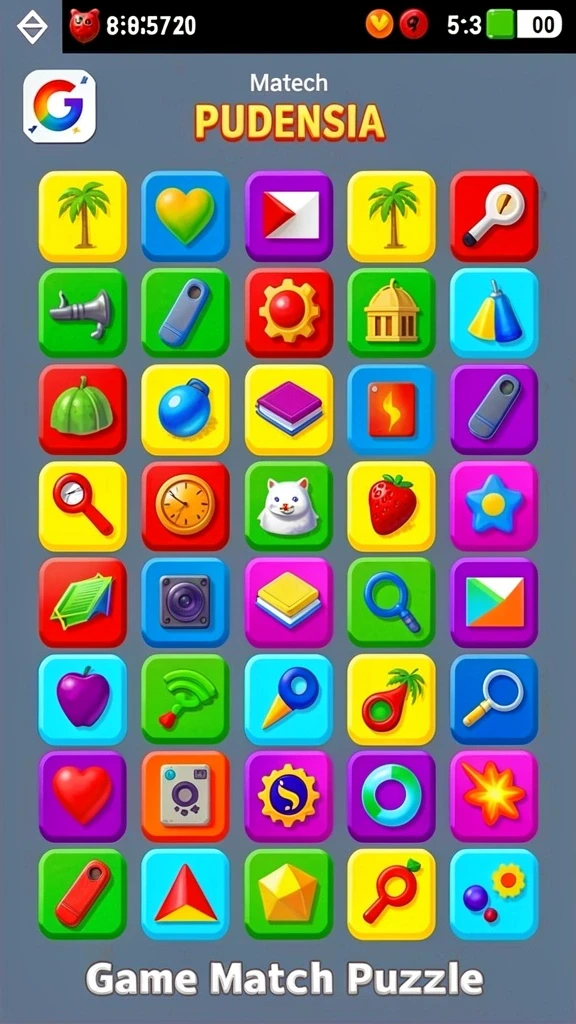Select the purple apple tile

[82, 699]
